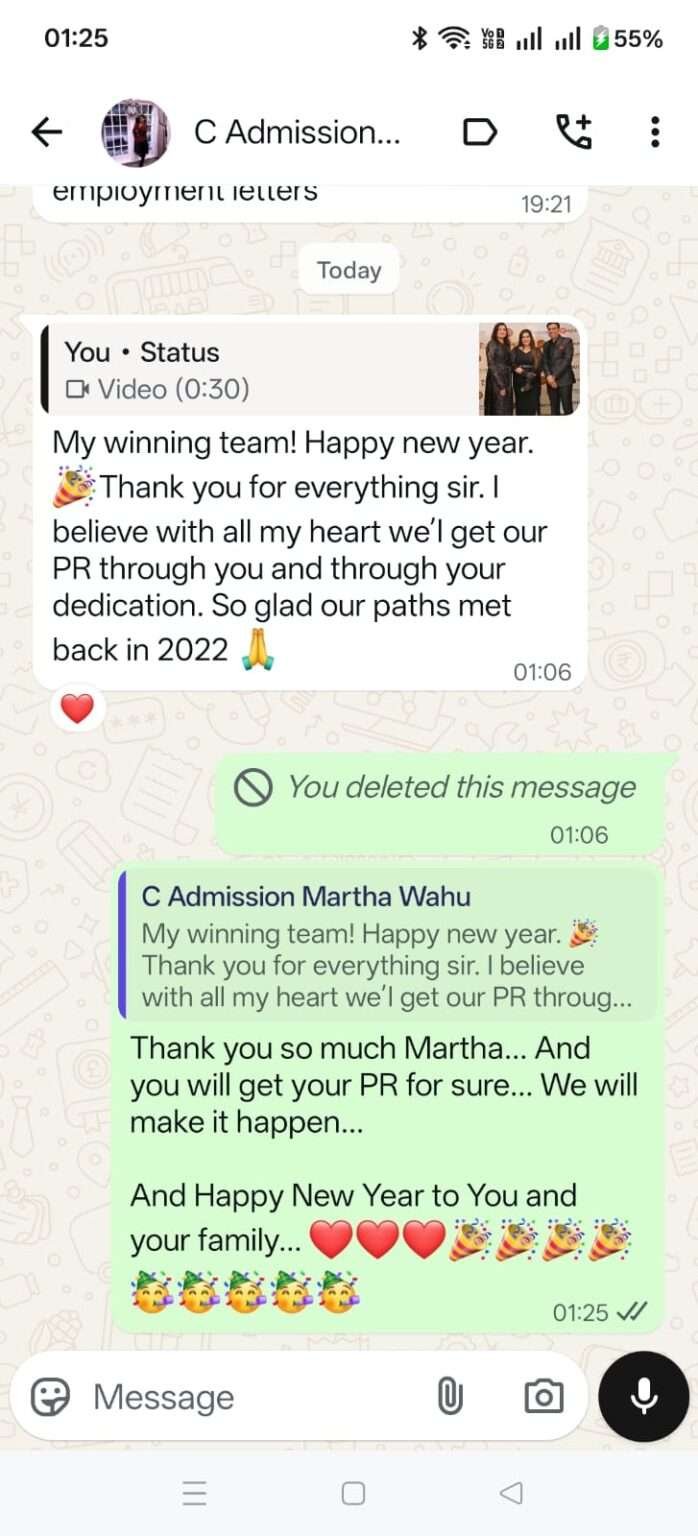Go back to the chat list

tap(46, 132)
